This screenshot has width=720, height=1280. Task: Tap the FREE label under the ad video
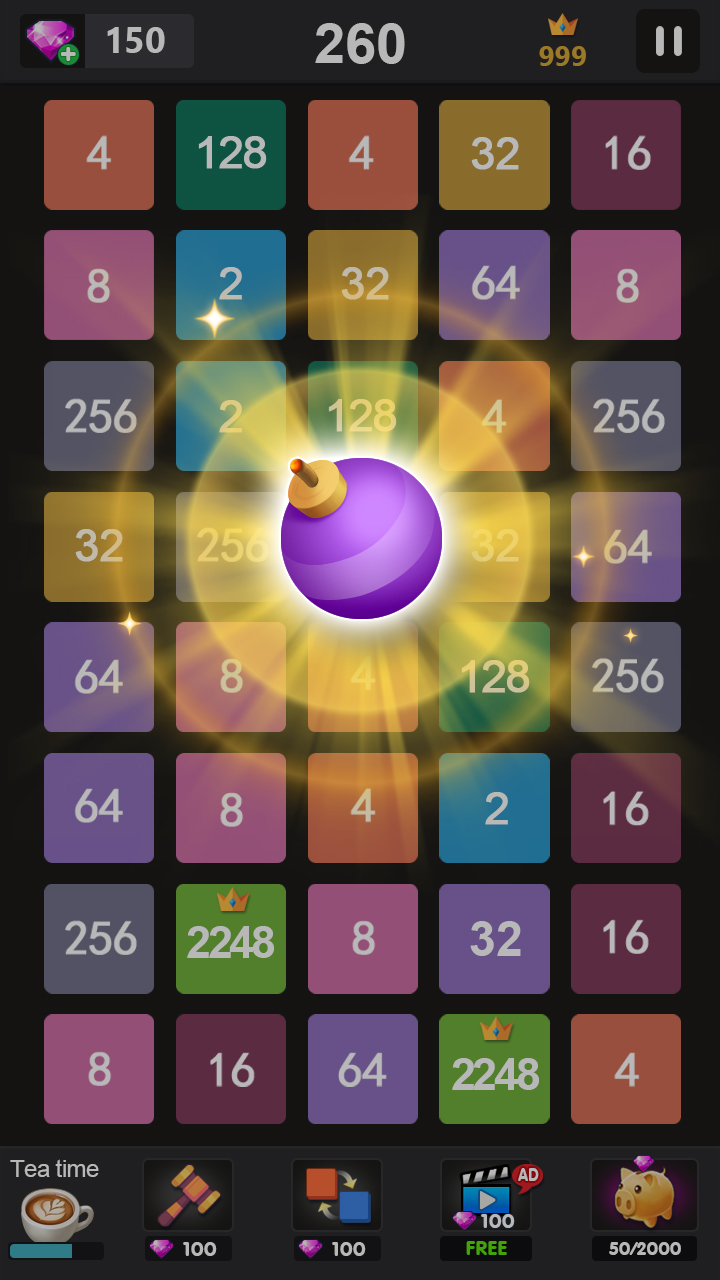coord(486,1248)
